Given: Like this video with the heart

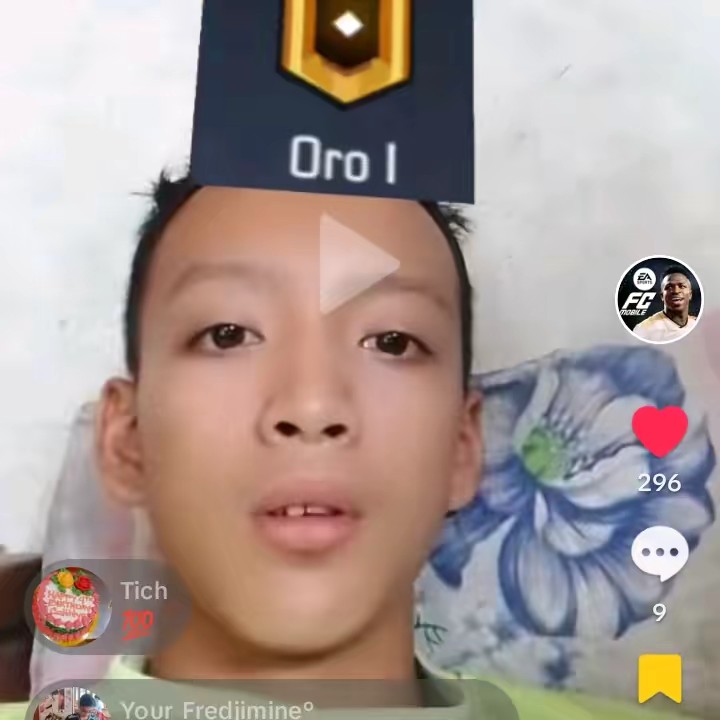Looking at the screenshot, I should (660, 432).
